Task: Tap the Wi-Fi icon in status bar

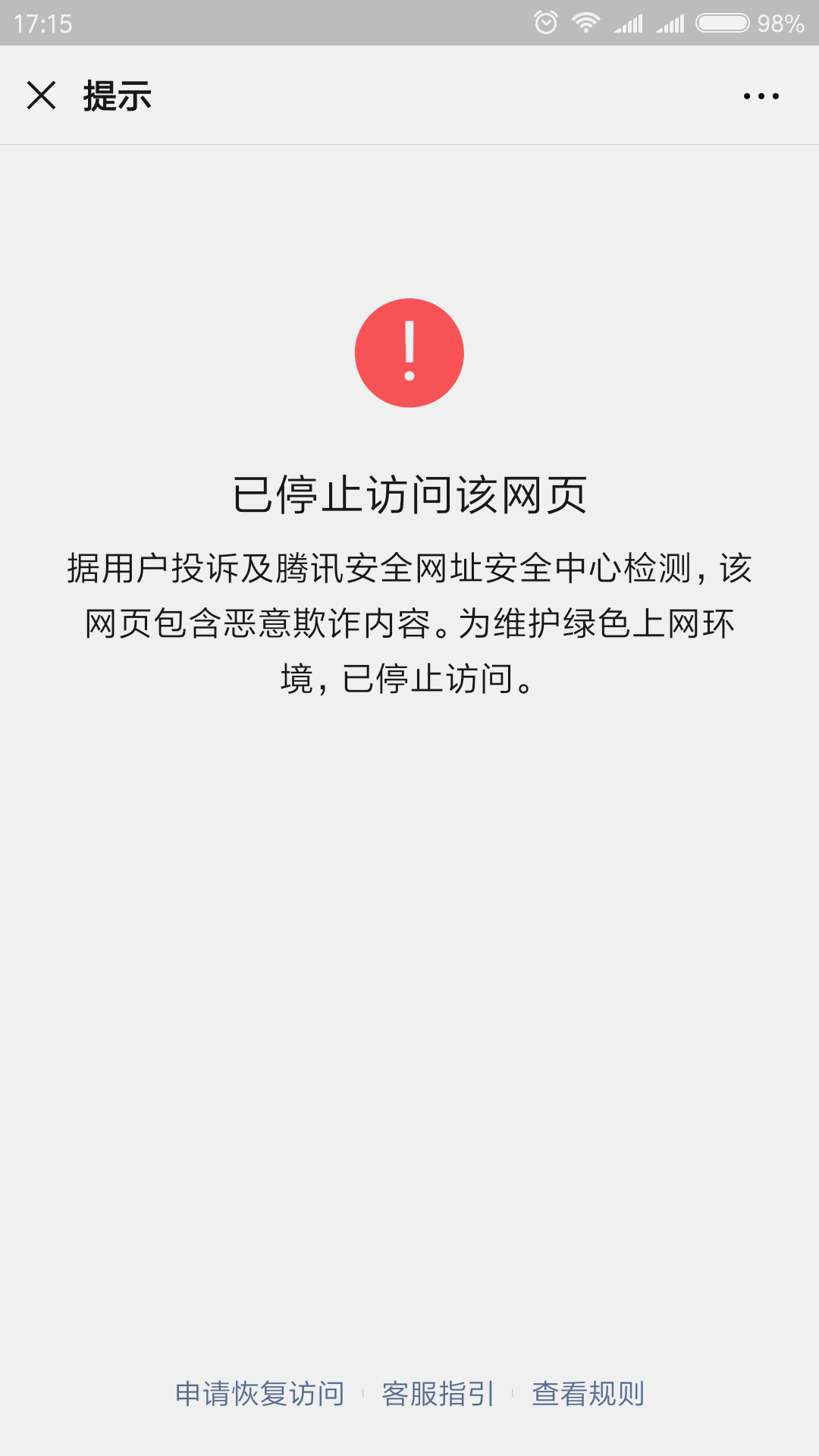Action: pos(588,23)
